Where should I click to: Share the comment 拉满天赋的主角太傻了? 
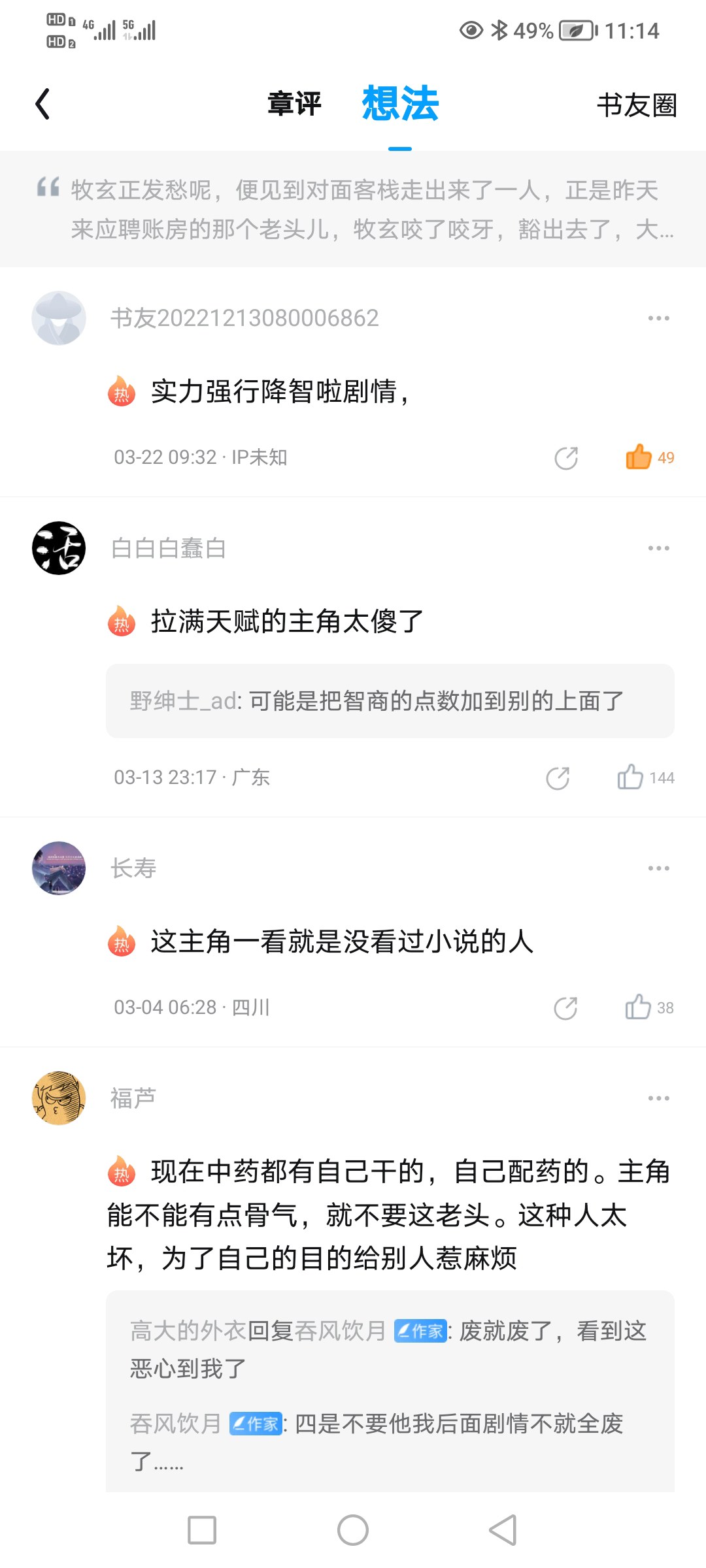click(x=558, y=778)
